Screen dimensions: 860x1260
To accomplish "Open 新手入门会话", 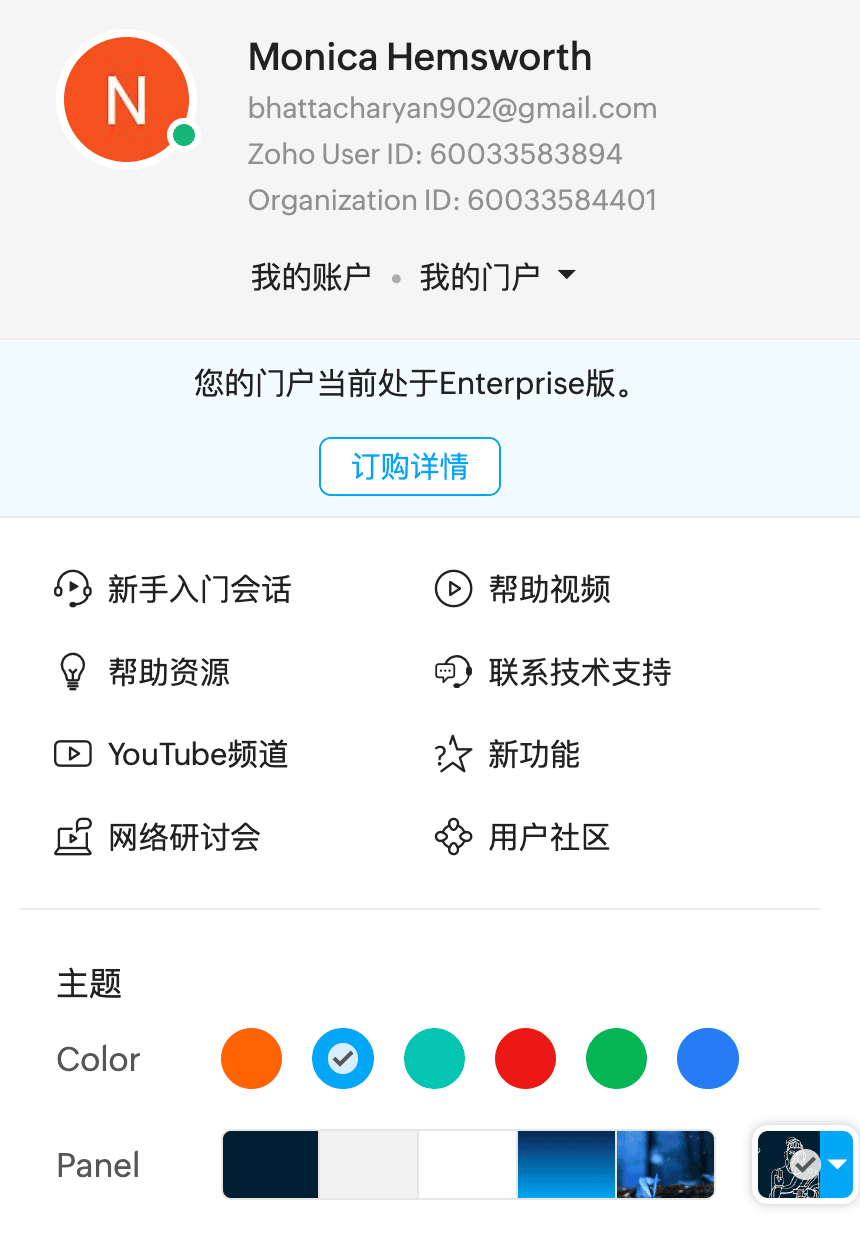I will coord(198,589).
